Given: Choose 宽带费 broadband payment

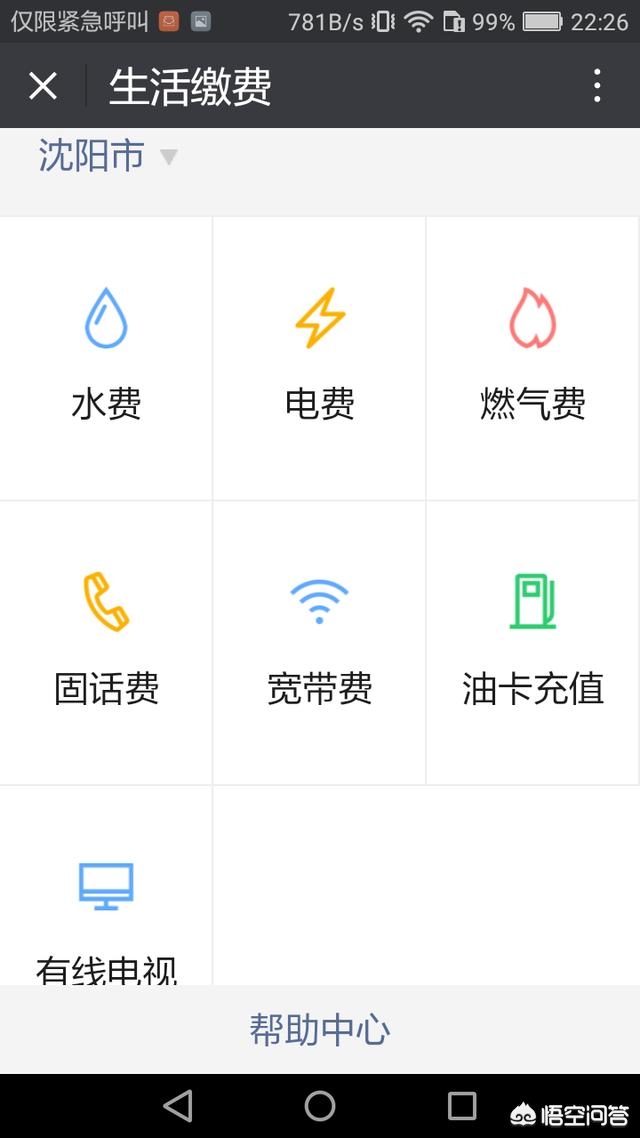Looking at the screenshot, I should point(320,642).
